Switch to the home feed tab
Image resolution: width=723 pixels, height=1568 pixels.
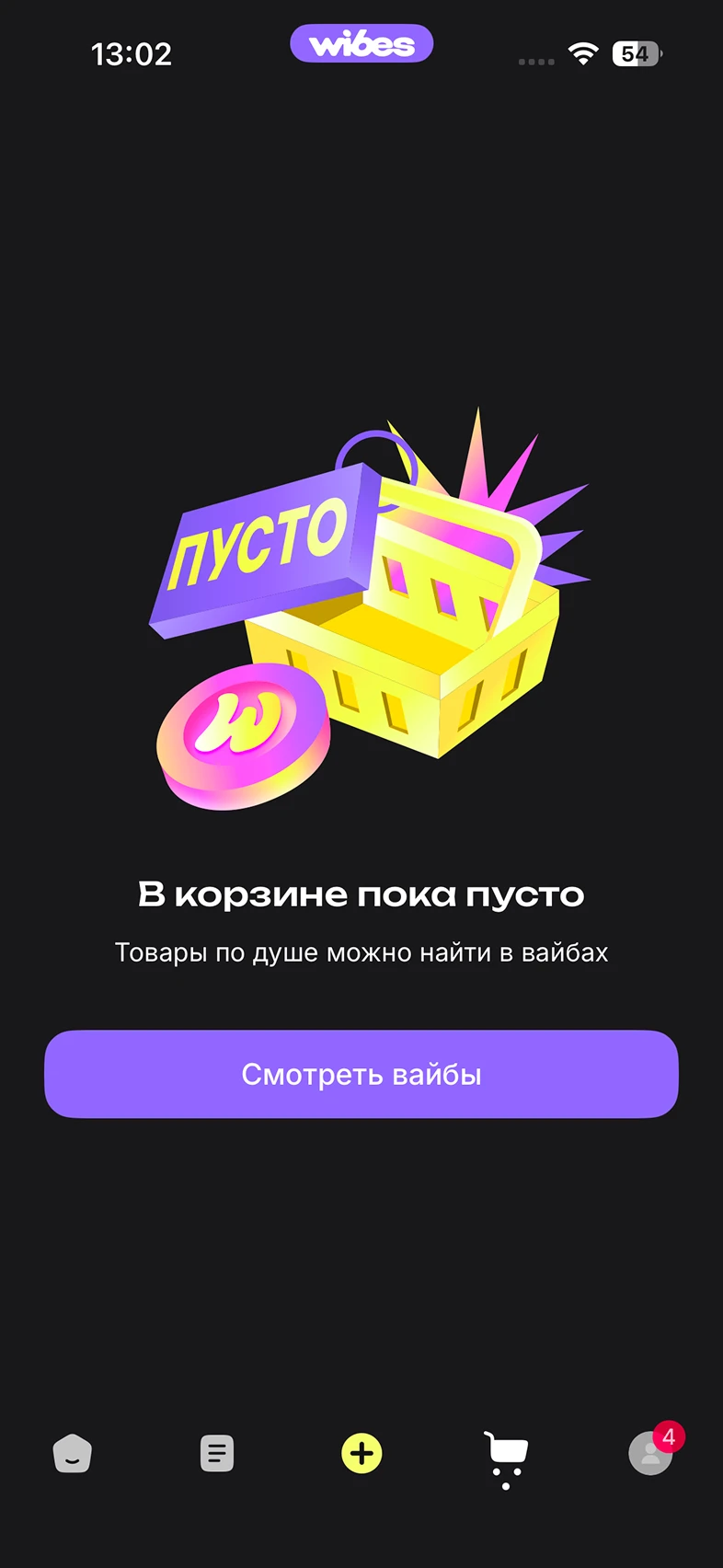73,1454
